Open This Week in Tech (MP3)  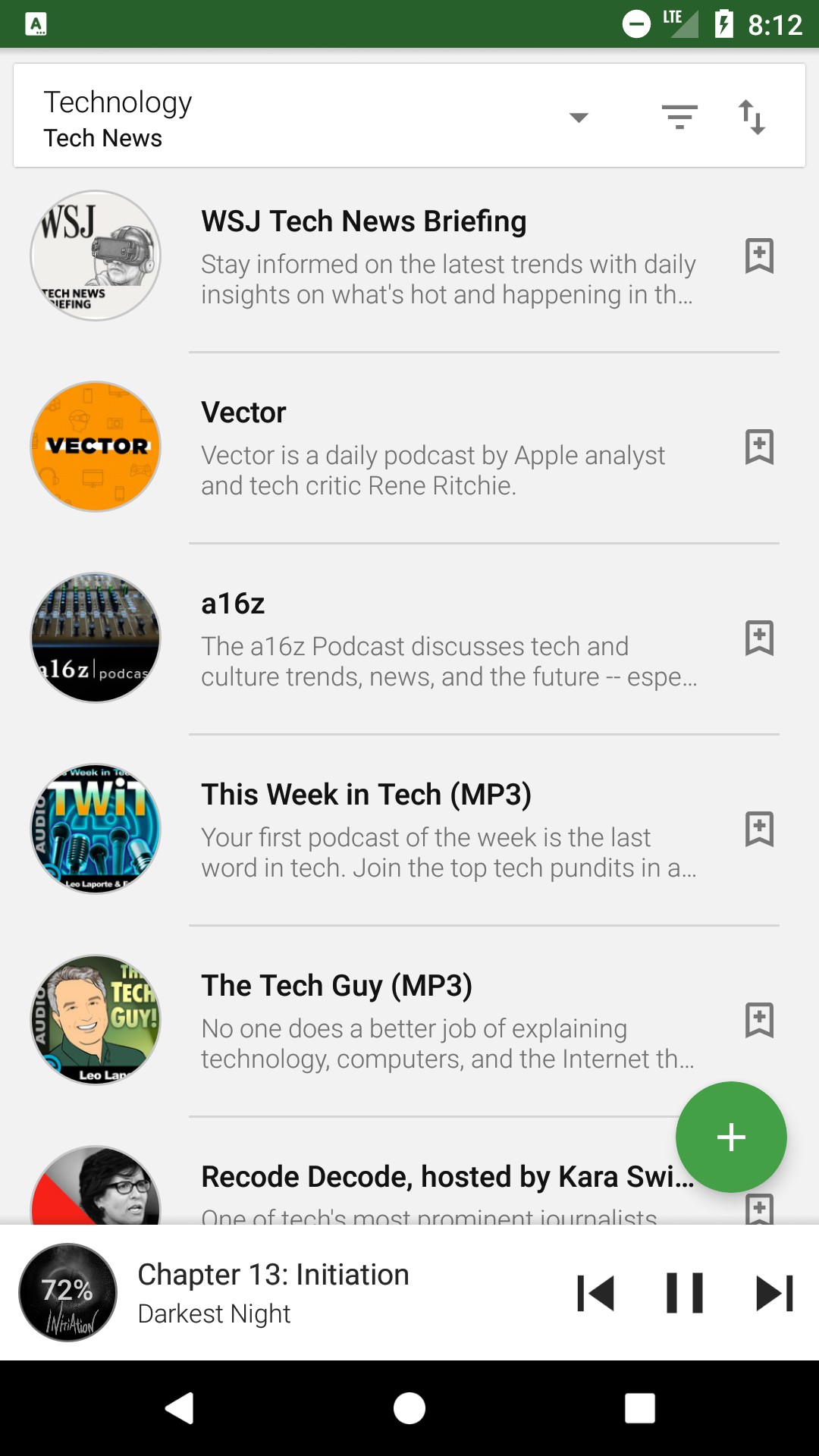[447, 830]
